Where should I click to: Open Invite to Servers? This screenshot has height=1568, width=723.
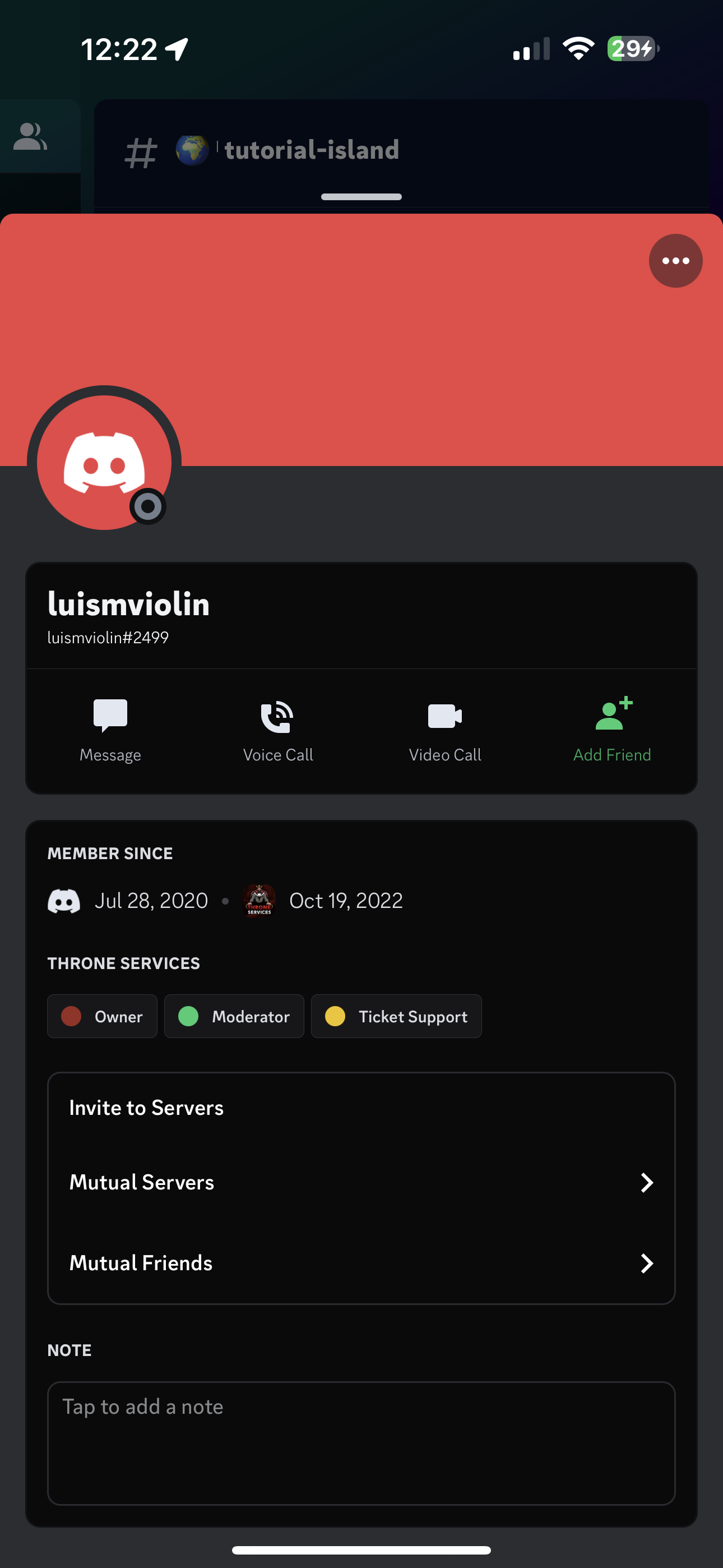point(361,1108)
